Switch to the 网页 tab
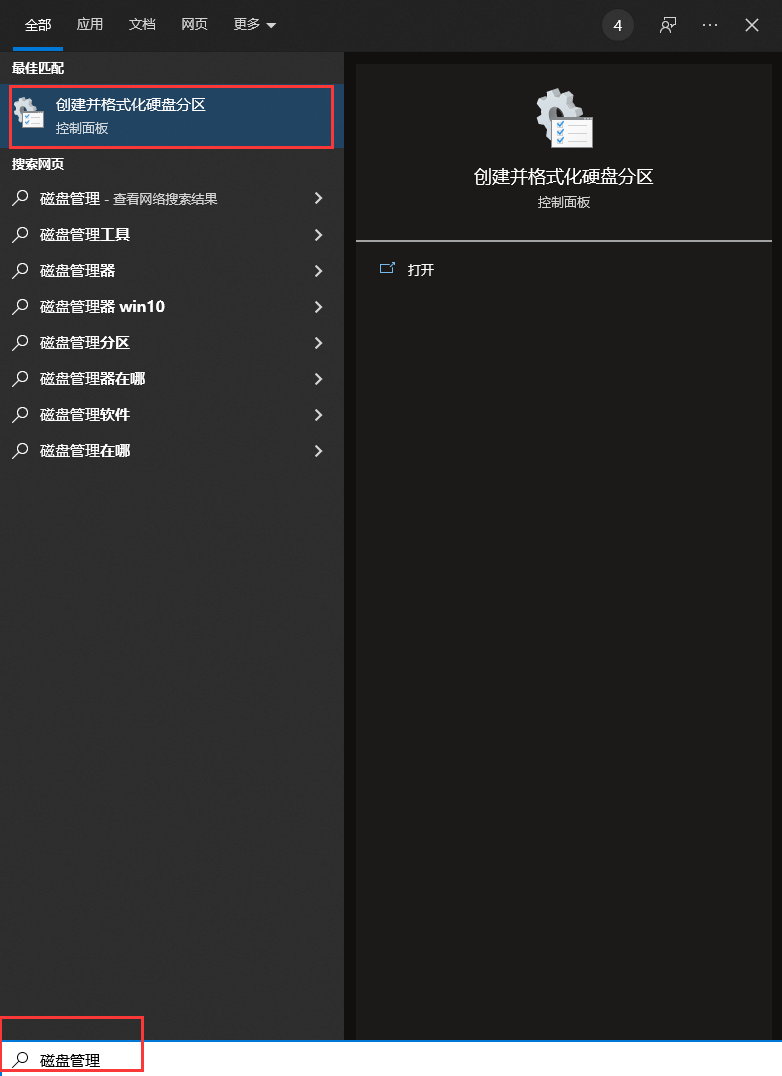This screenshot has height=1076, width=782. (x=194, y=25)
